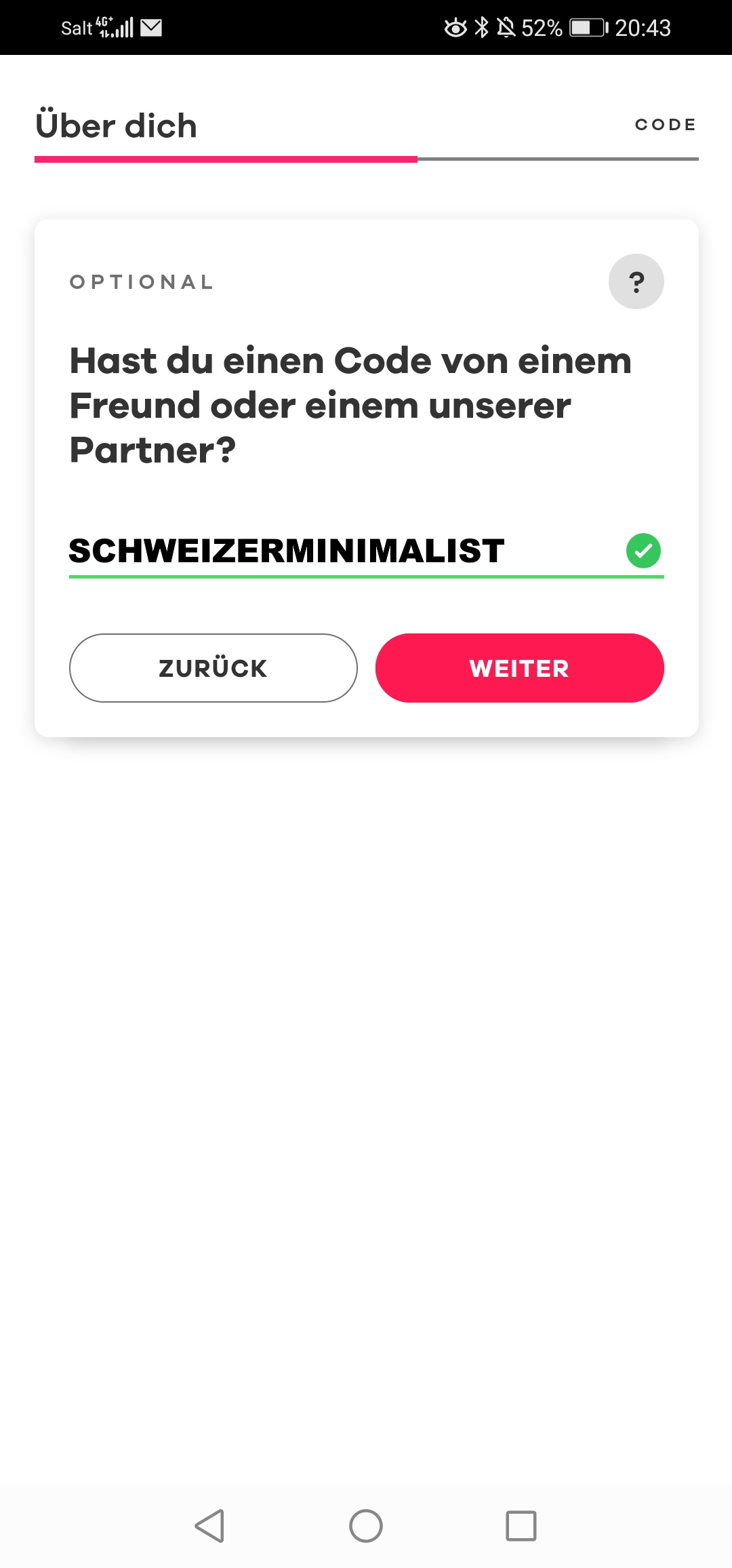Go back with the ZURÜCK button
This screenshot has height=1568, width=732.
coord(213,668)
